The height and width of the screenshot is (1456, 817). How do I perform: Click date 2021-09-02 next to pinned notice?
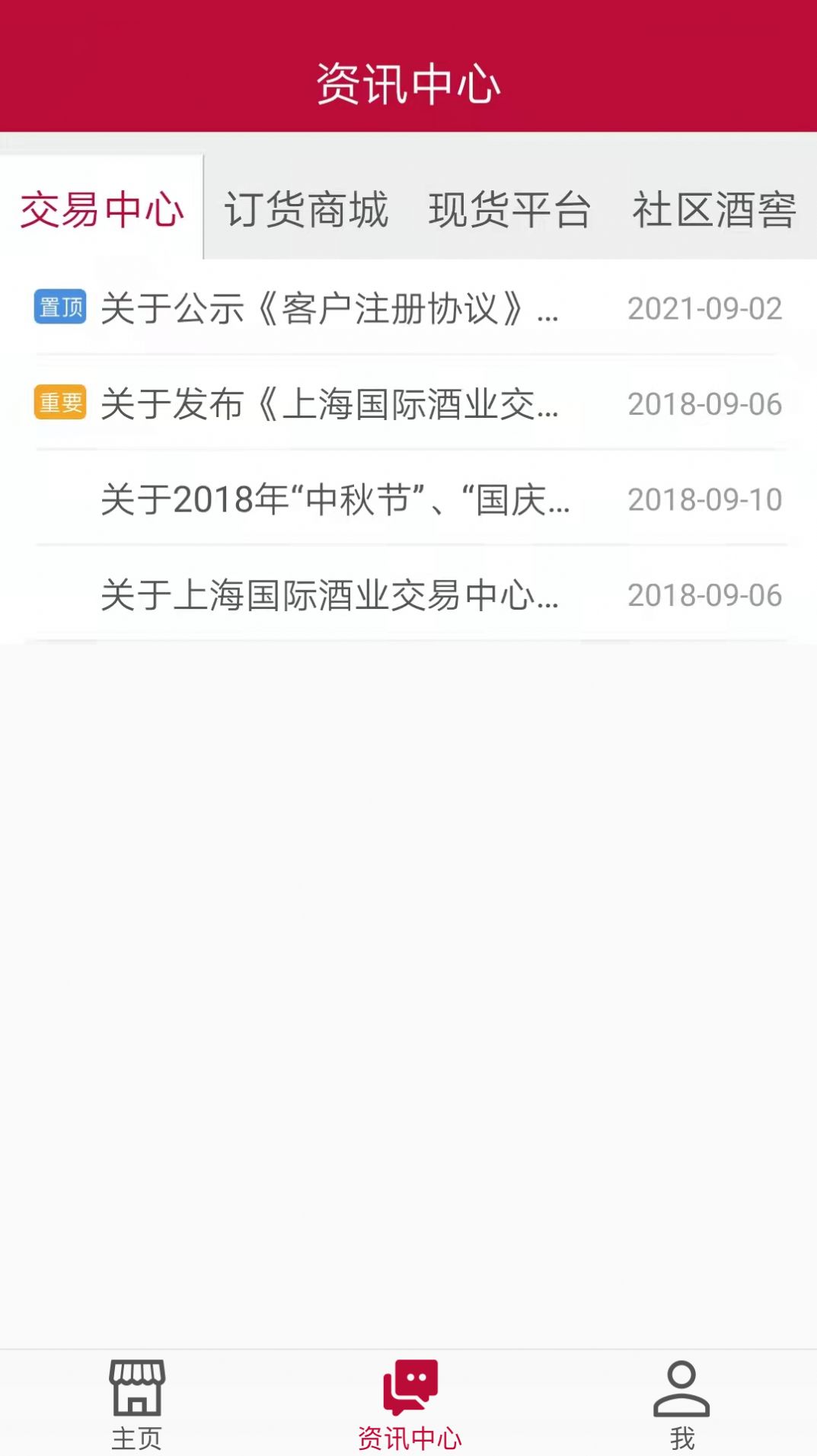pyautogui.click(x=705, y=307)
